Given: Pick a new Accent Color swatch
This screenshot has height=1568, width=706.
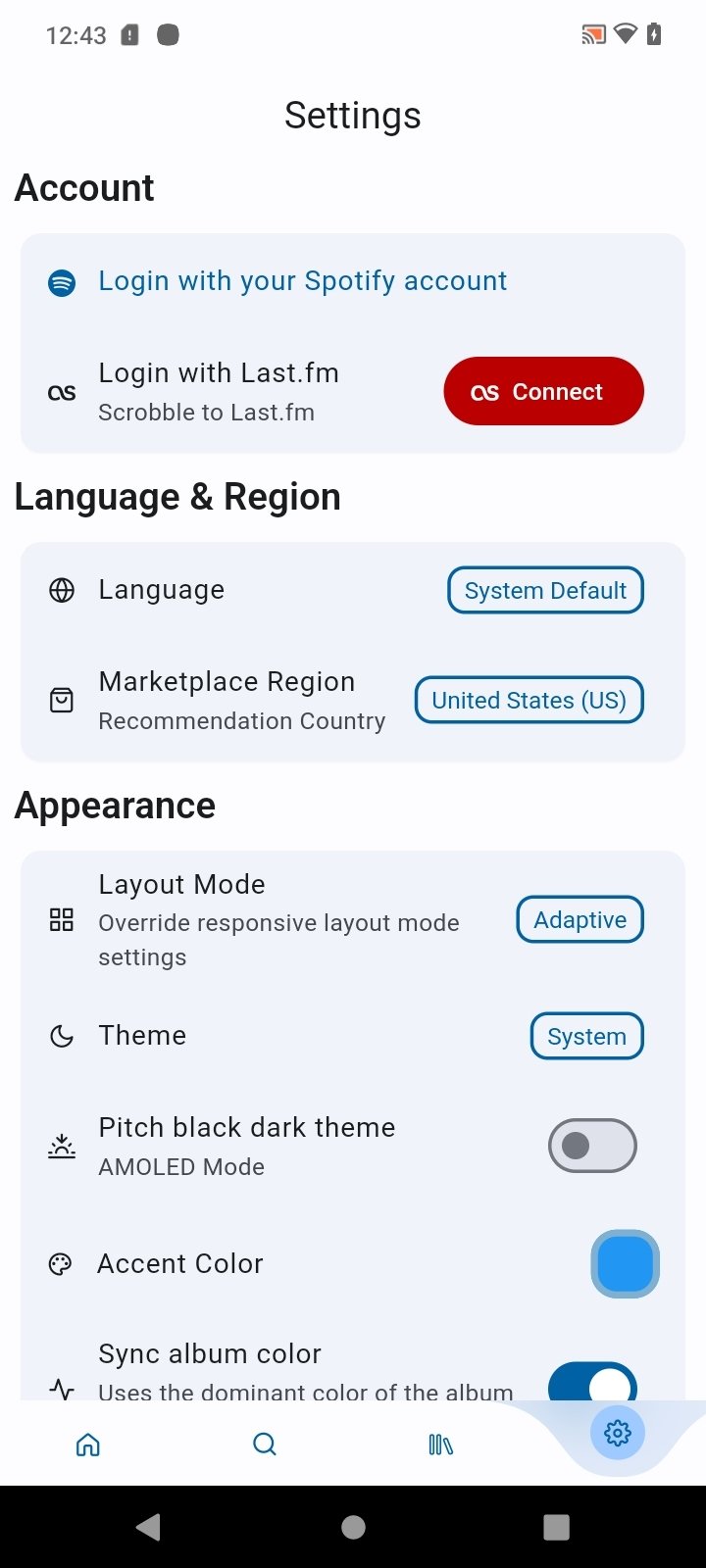Looking at the screenshot, I should (626, 1264).
